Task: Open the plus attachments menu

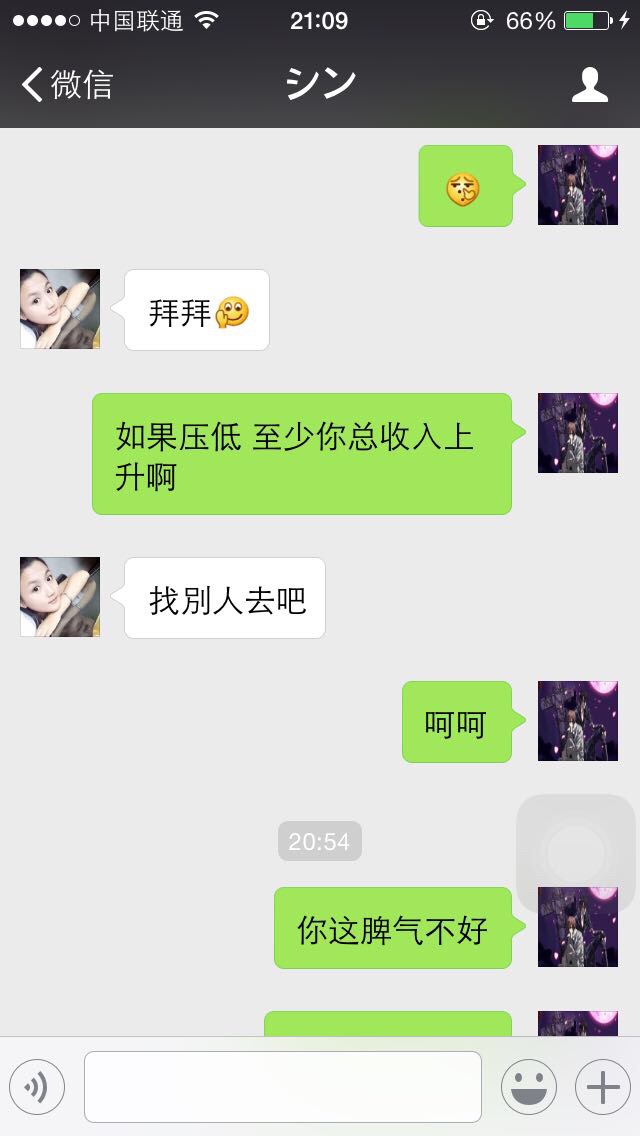Action: pos(602,1086)
